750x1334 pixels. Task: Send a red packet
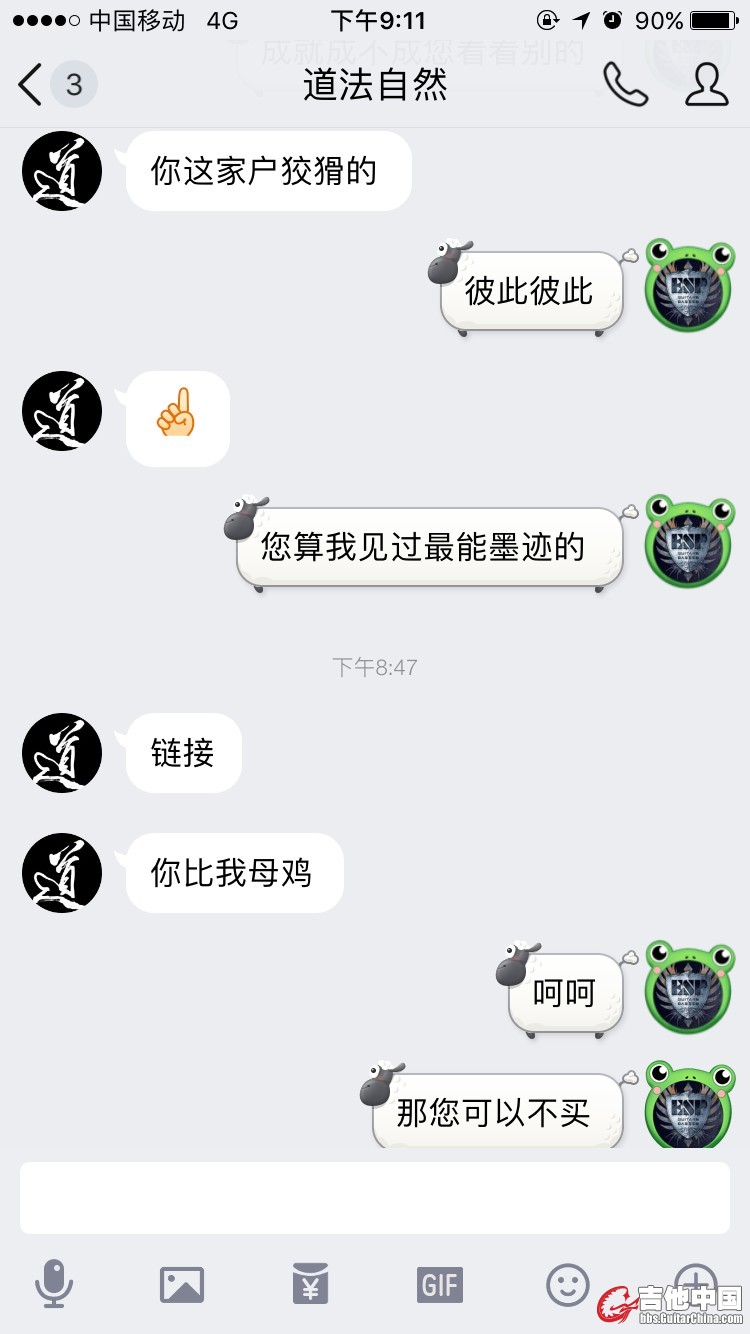click(x=311, y=1284)
